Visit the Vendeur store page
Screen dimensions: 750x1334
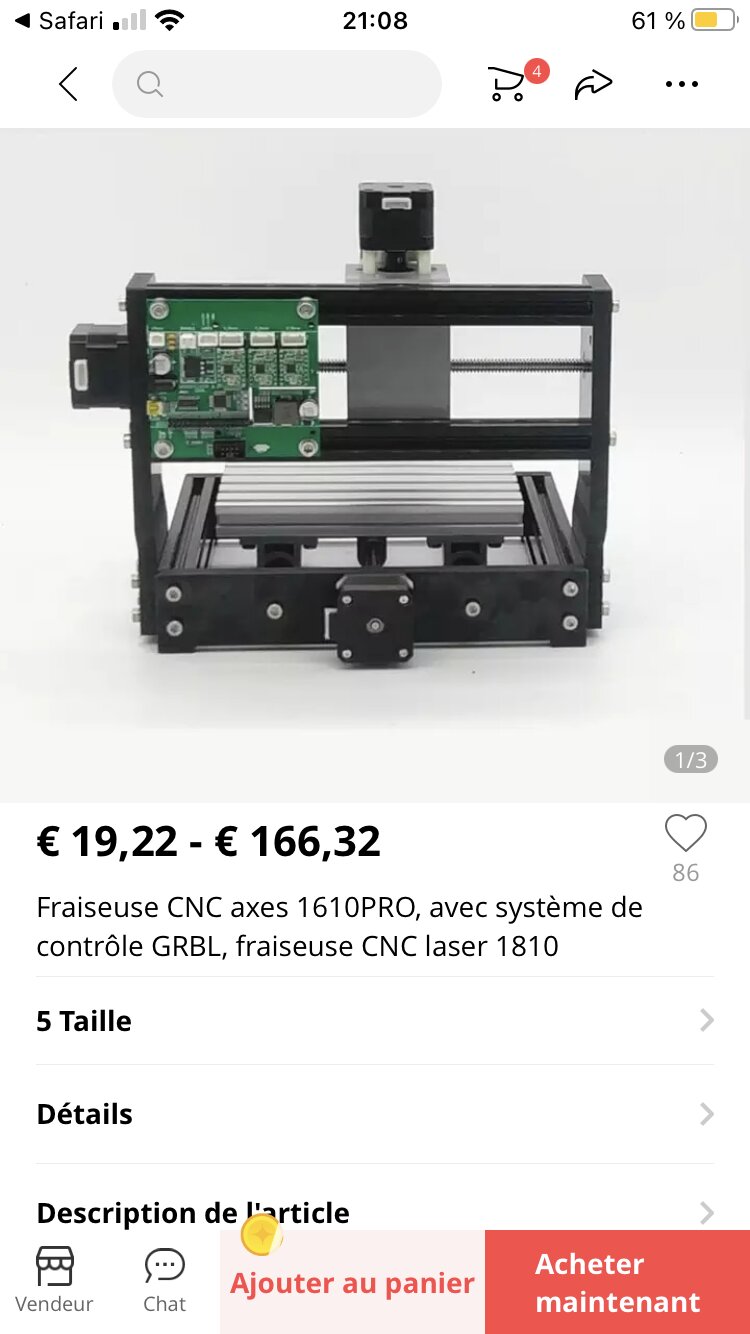[x=55, y=1281]
